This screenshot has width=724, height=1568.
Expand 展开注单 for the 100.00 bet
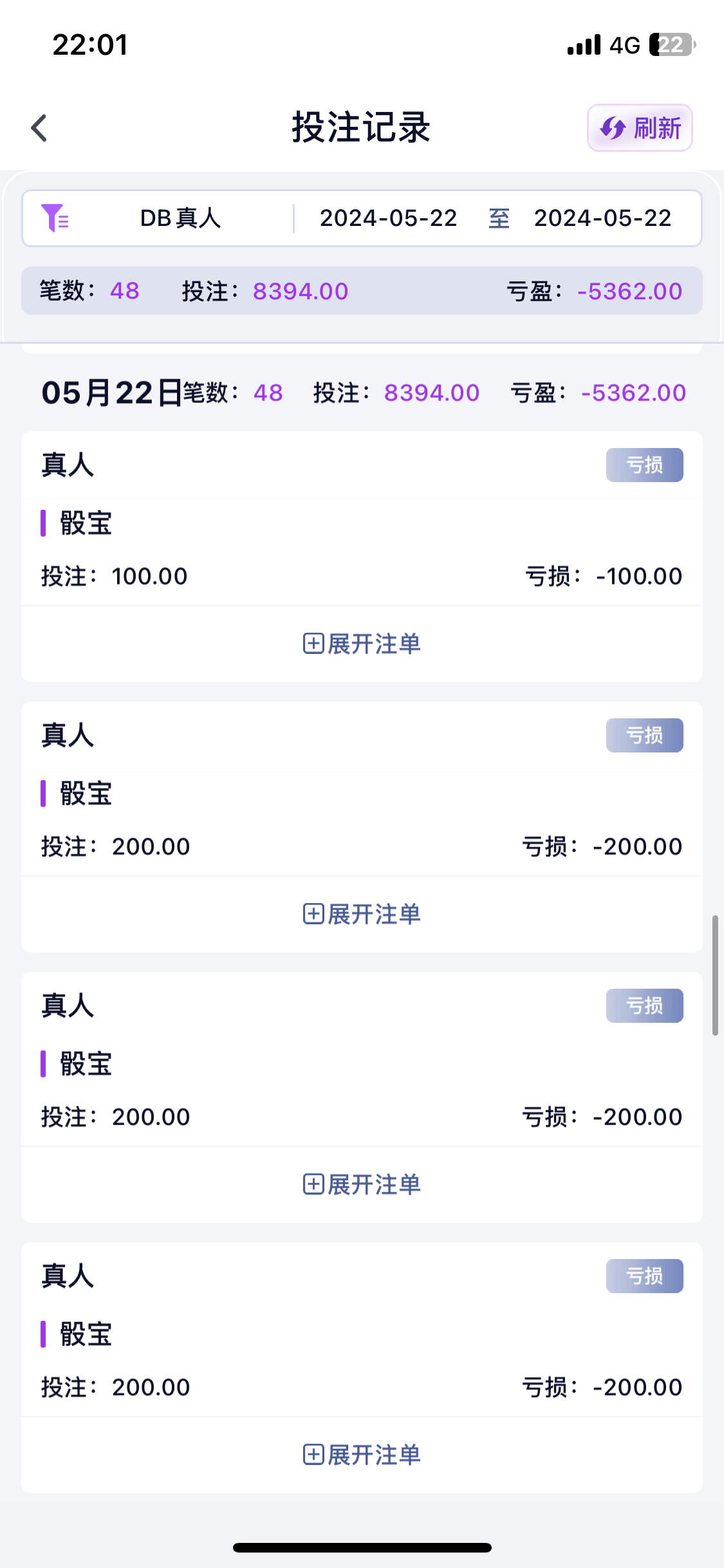click(x=362, y=644)
